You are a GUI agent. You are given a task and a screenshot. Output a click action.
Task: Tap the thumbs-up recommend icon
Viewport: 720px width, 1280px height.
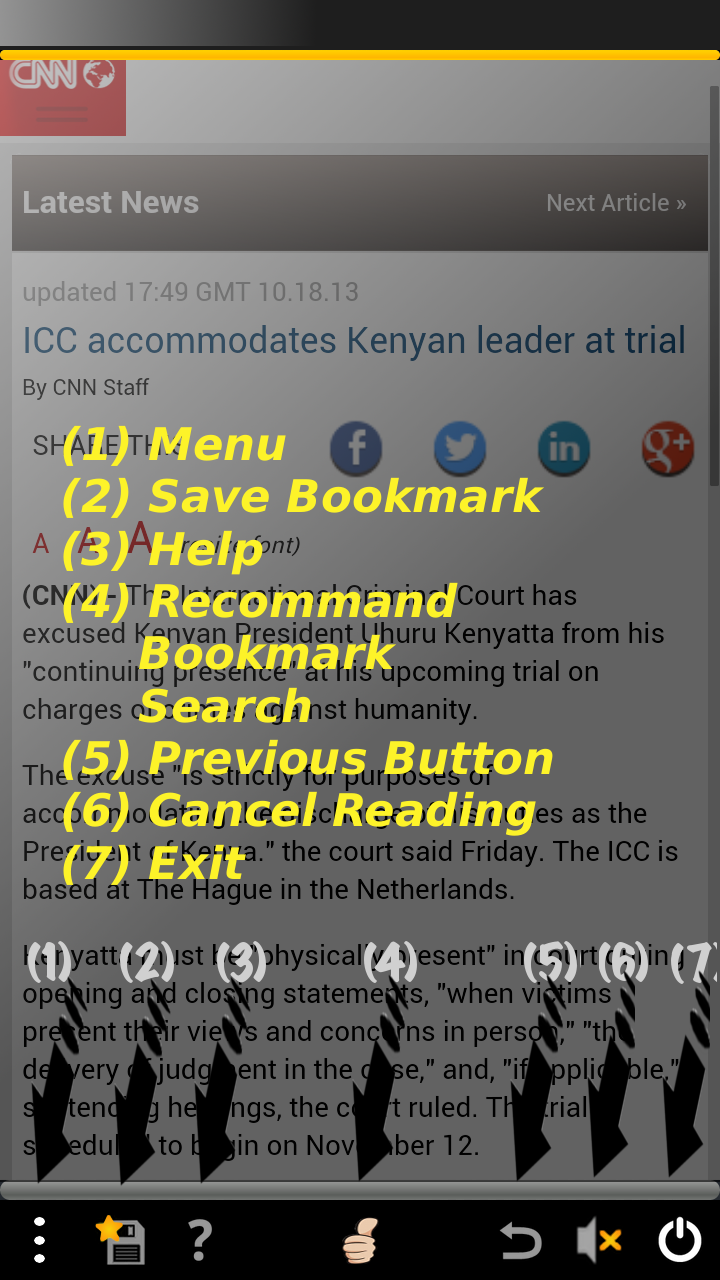tap(360, 1241)
